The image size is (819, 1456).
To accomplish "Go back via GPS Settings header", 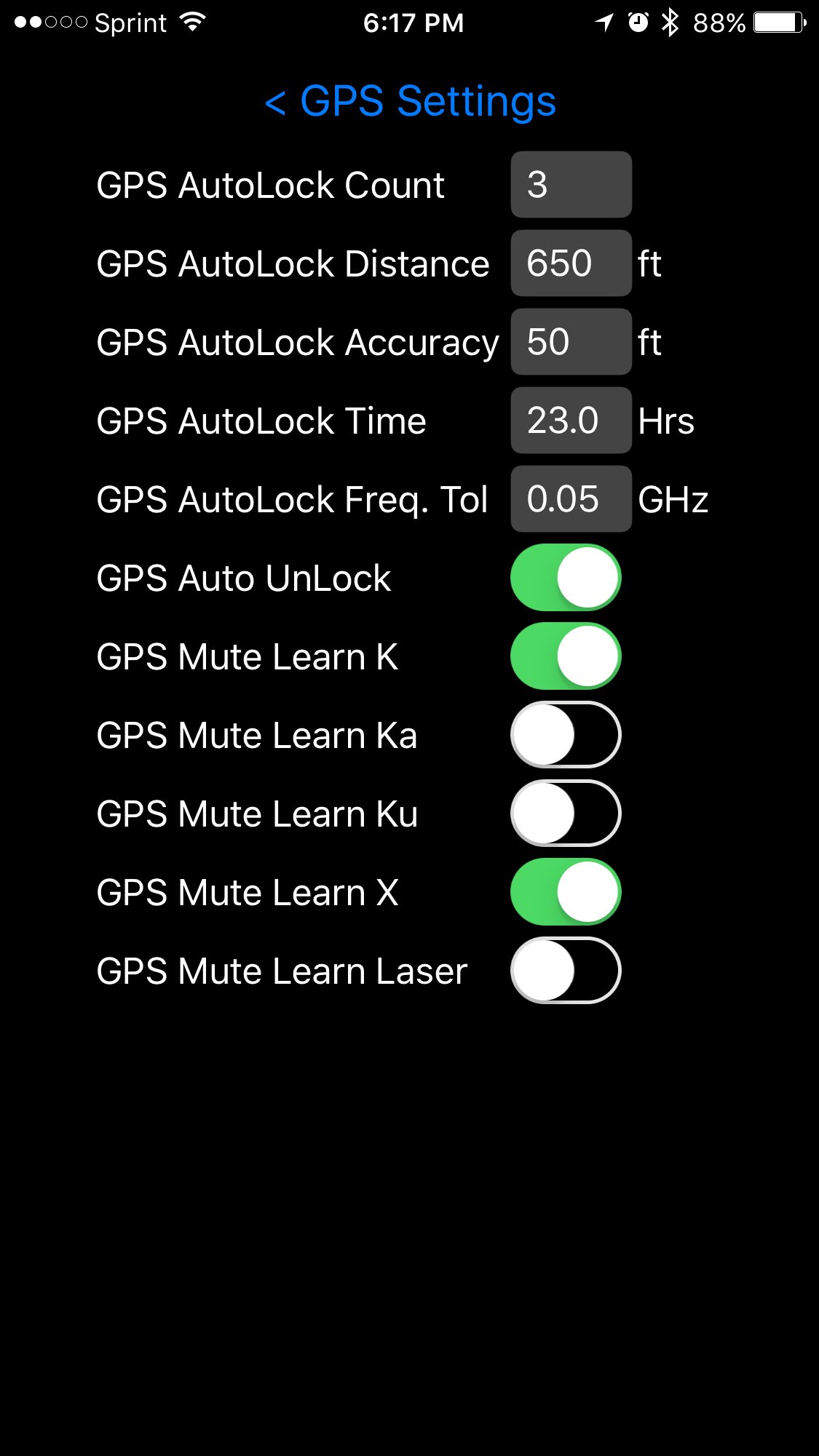I will point(410,101).
